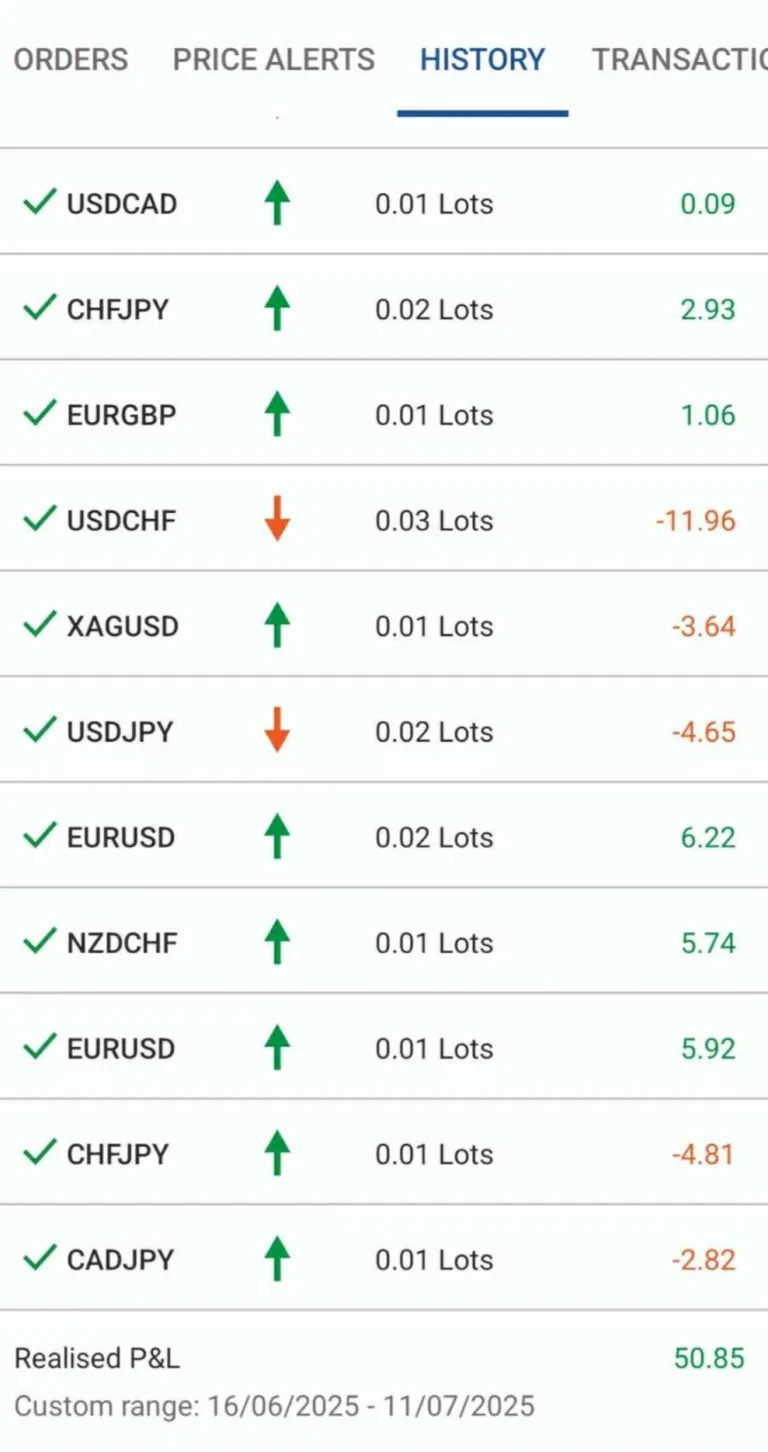This screenshot has width=768, height=1452.
Task: Switch to the Orders tab
Action: click(70, 60)
